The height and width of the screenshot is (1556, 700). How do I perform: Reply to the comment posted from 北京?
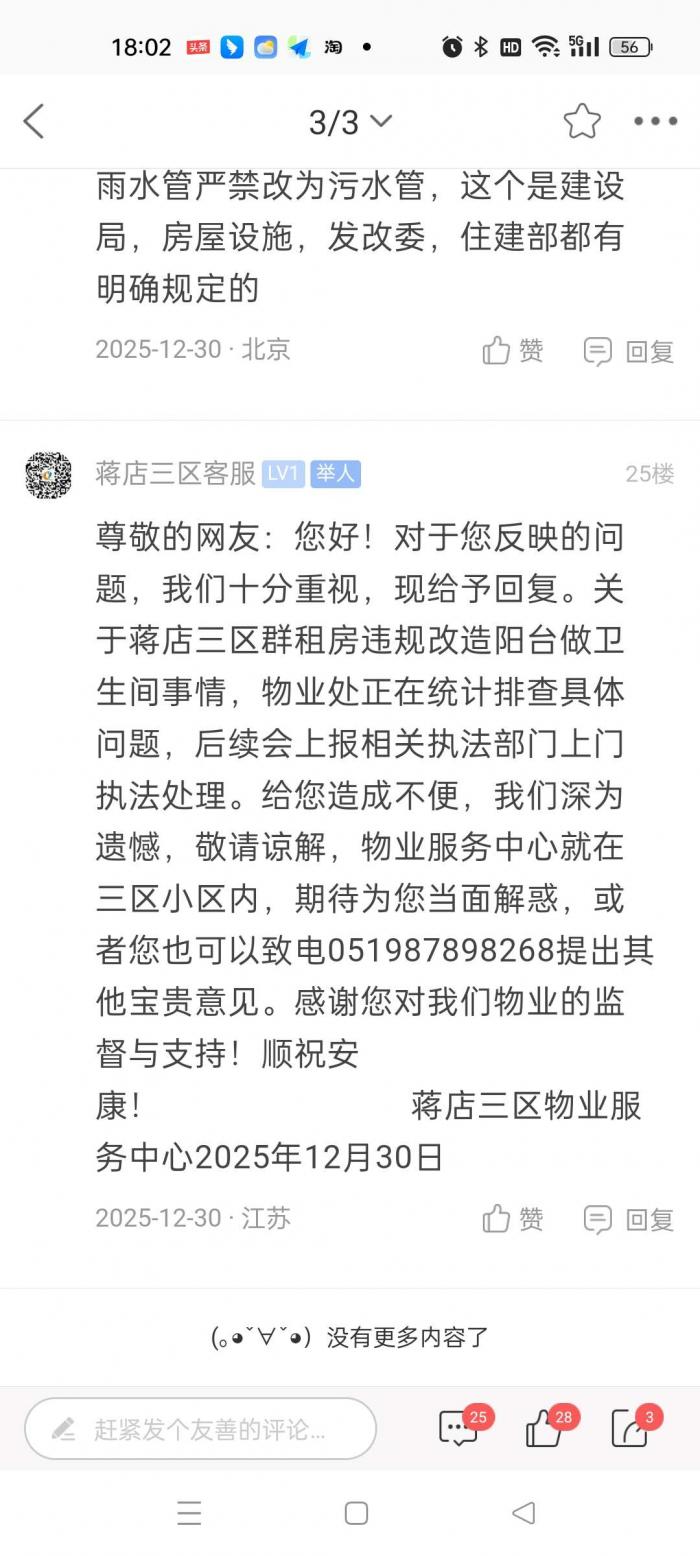pos(629,351)
